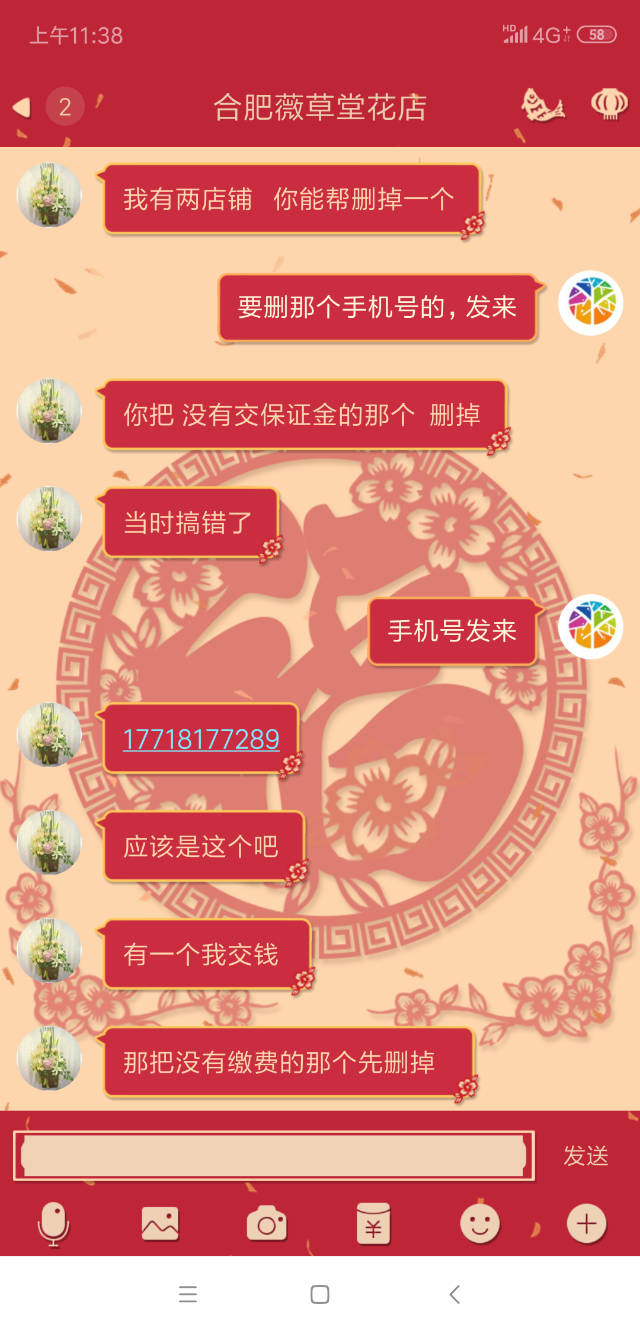Send the message with 发送
The image size is (640, 1333).
click(x=586, y=1156)
